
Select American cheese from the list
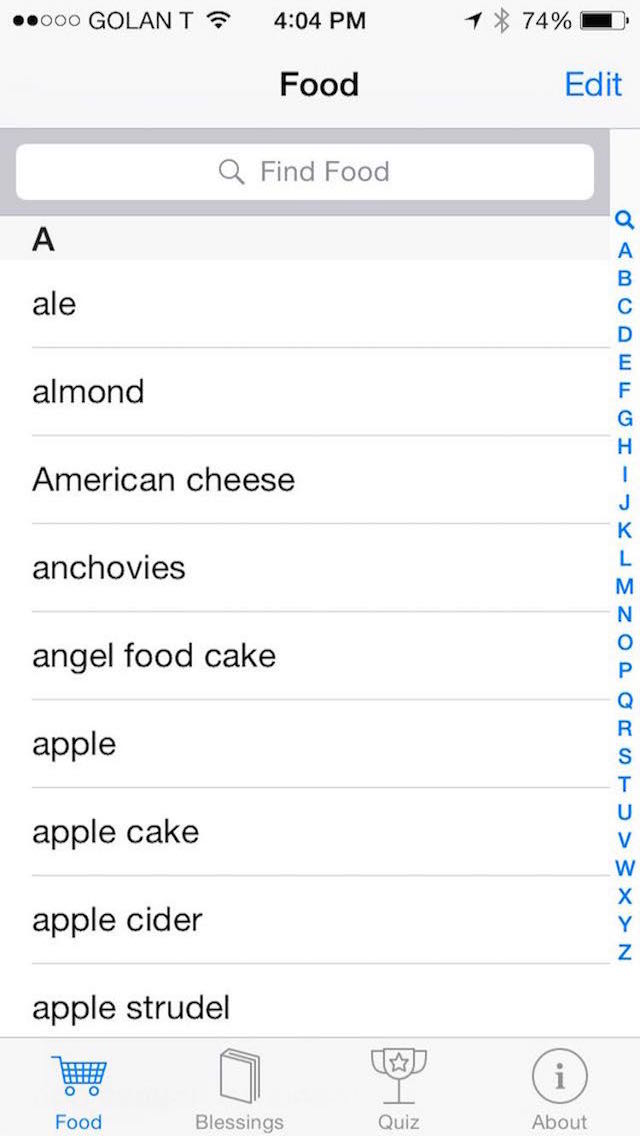pos(300,480)
